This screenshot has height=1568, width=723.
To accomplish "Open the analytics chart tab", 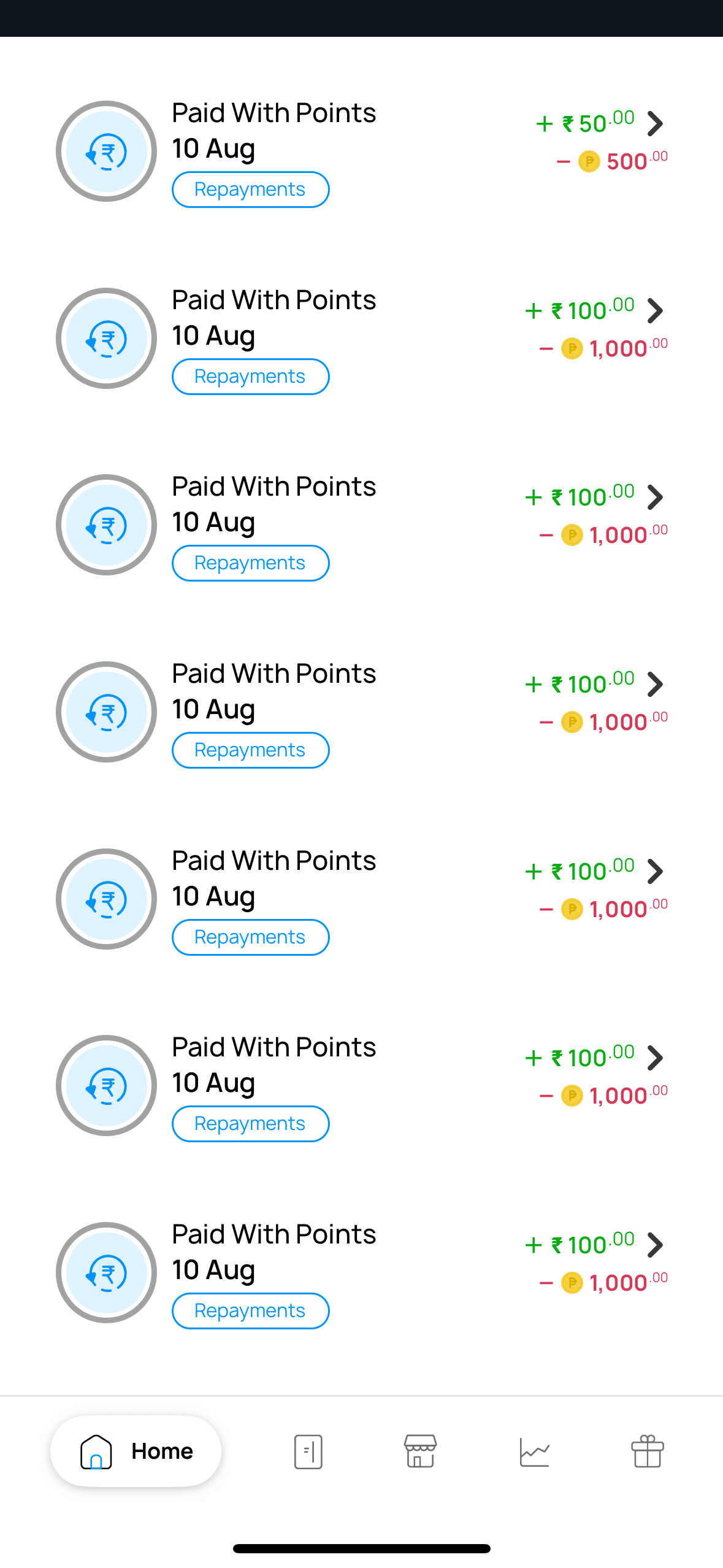I will pos(534,1451).
